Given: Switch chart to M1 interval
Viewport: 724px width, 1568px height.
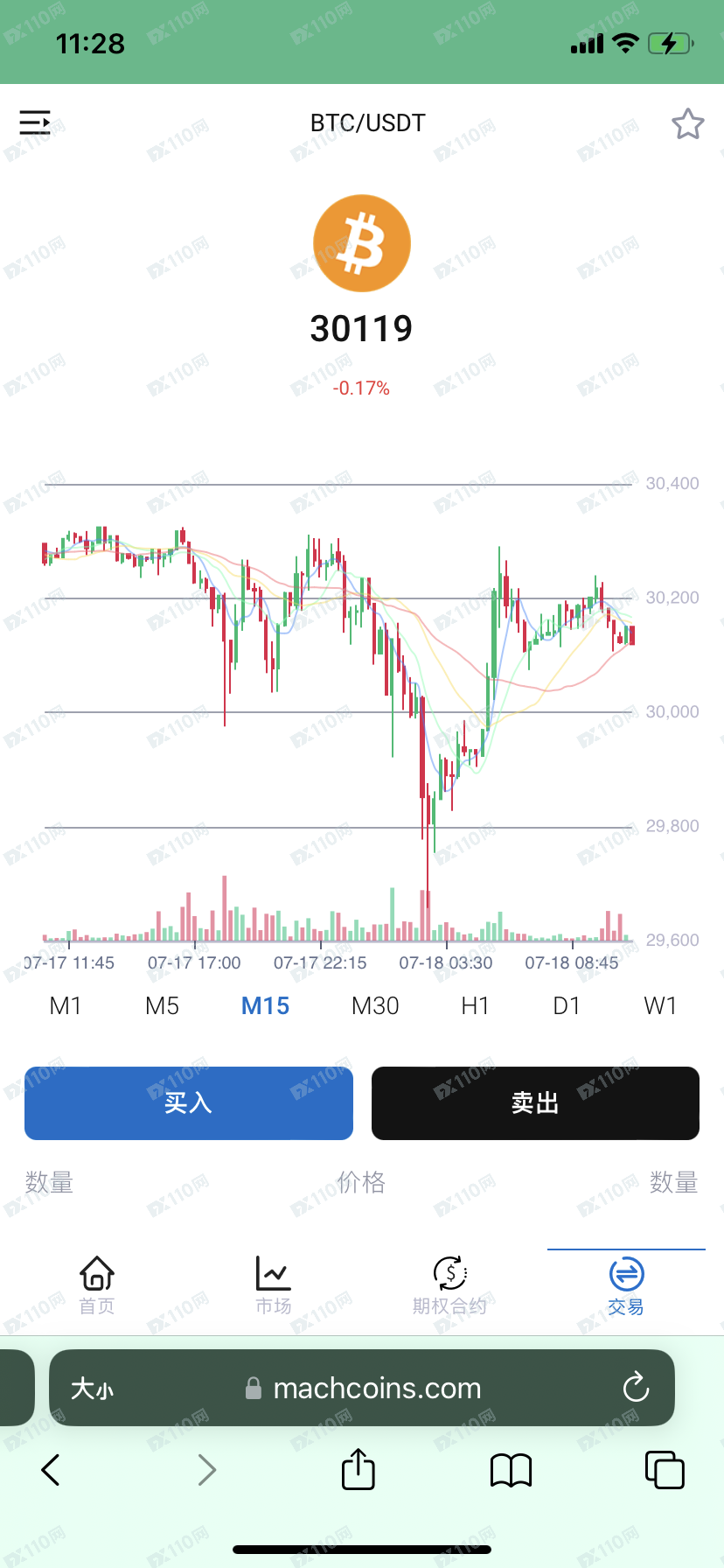Looking at the screenshot, I should pos(66,1006).
